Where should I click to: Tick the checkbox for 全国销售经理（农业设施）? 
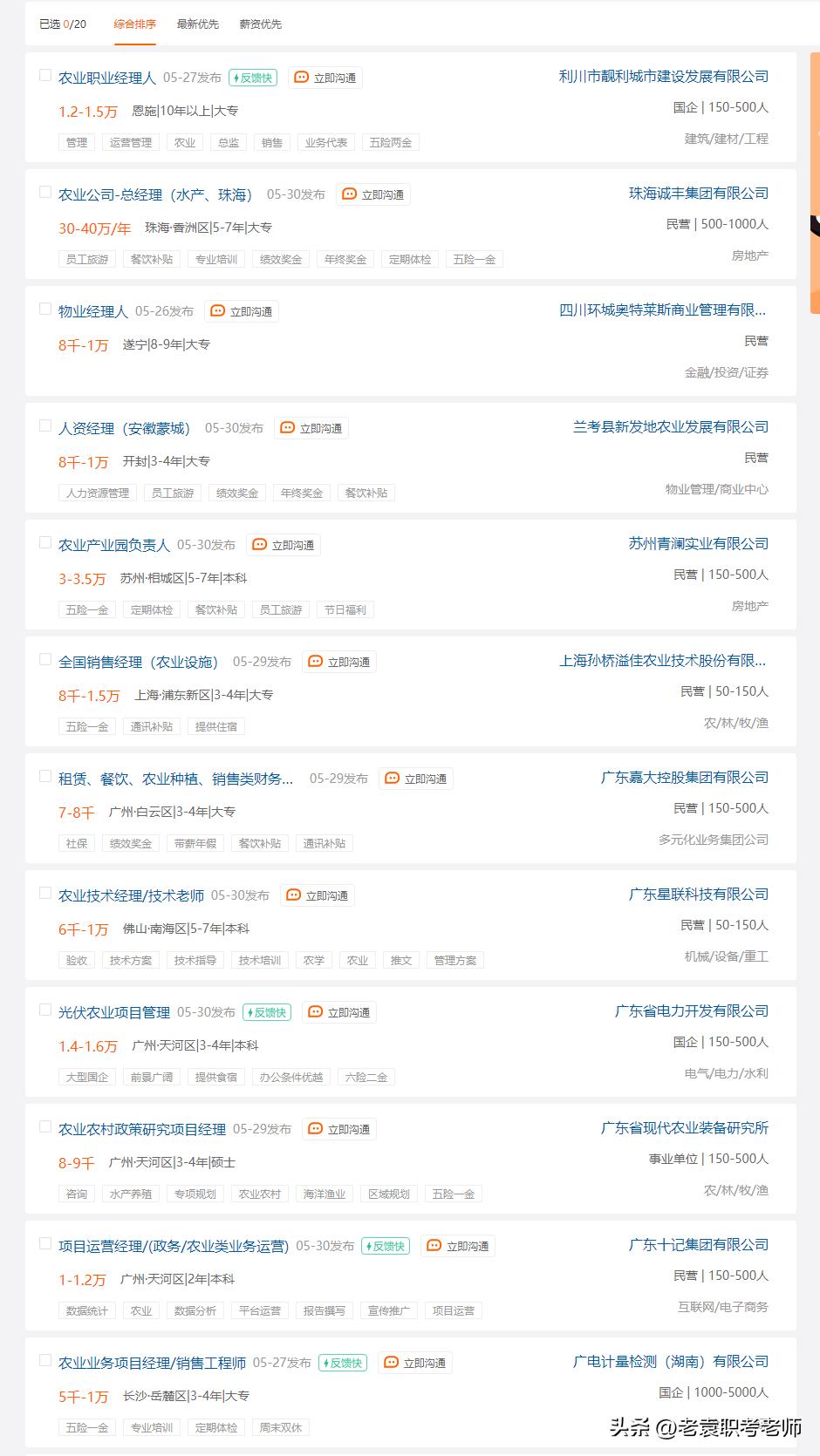click(x=45, y=659)
